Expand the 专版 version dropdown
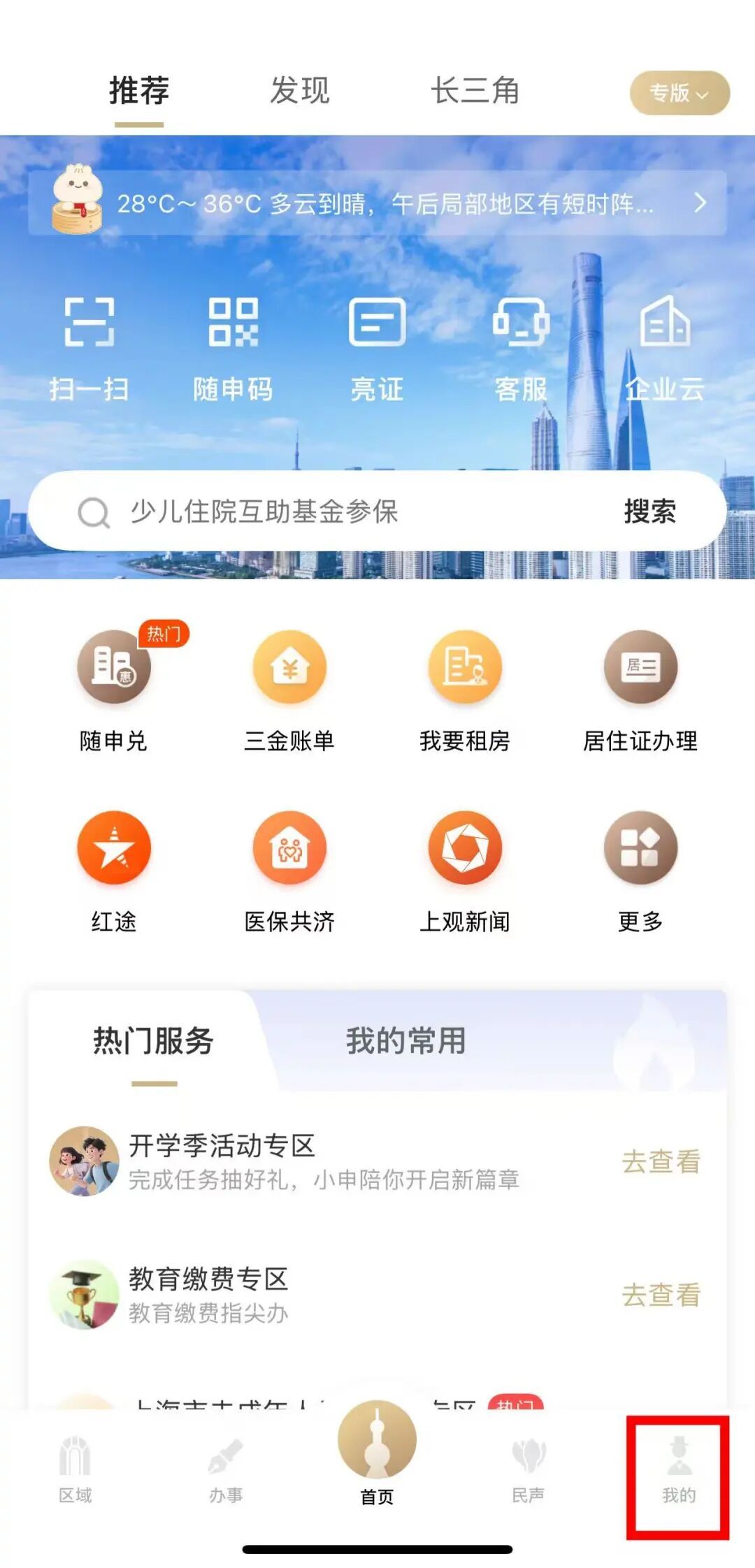 pos(679,92)
